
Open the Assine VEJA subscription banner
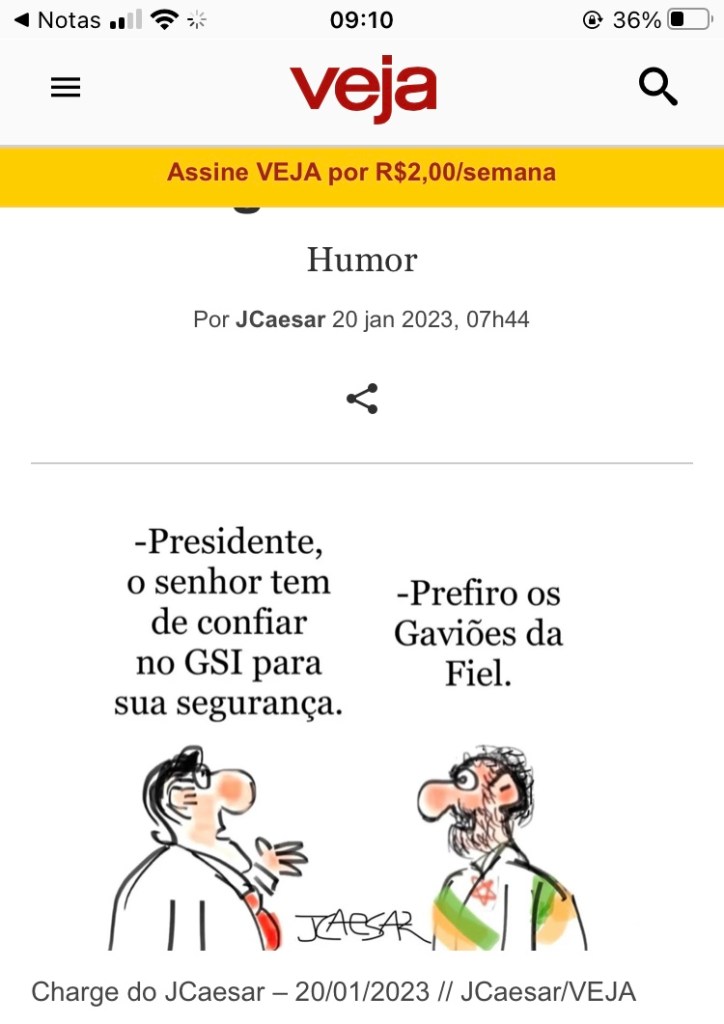coord(362,173)
